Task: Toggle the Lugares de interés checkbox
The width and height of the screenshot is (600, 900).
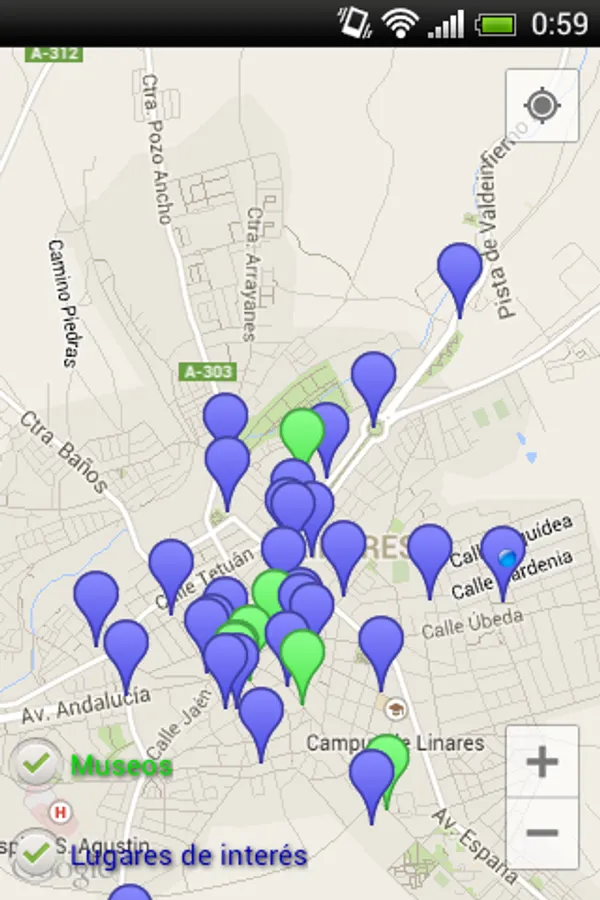Action: pyautogui.click(x=37, y=854)
